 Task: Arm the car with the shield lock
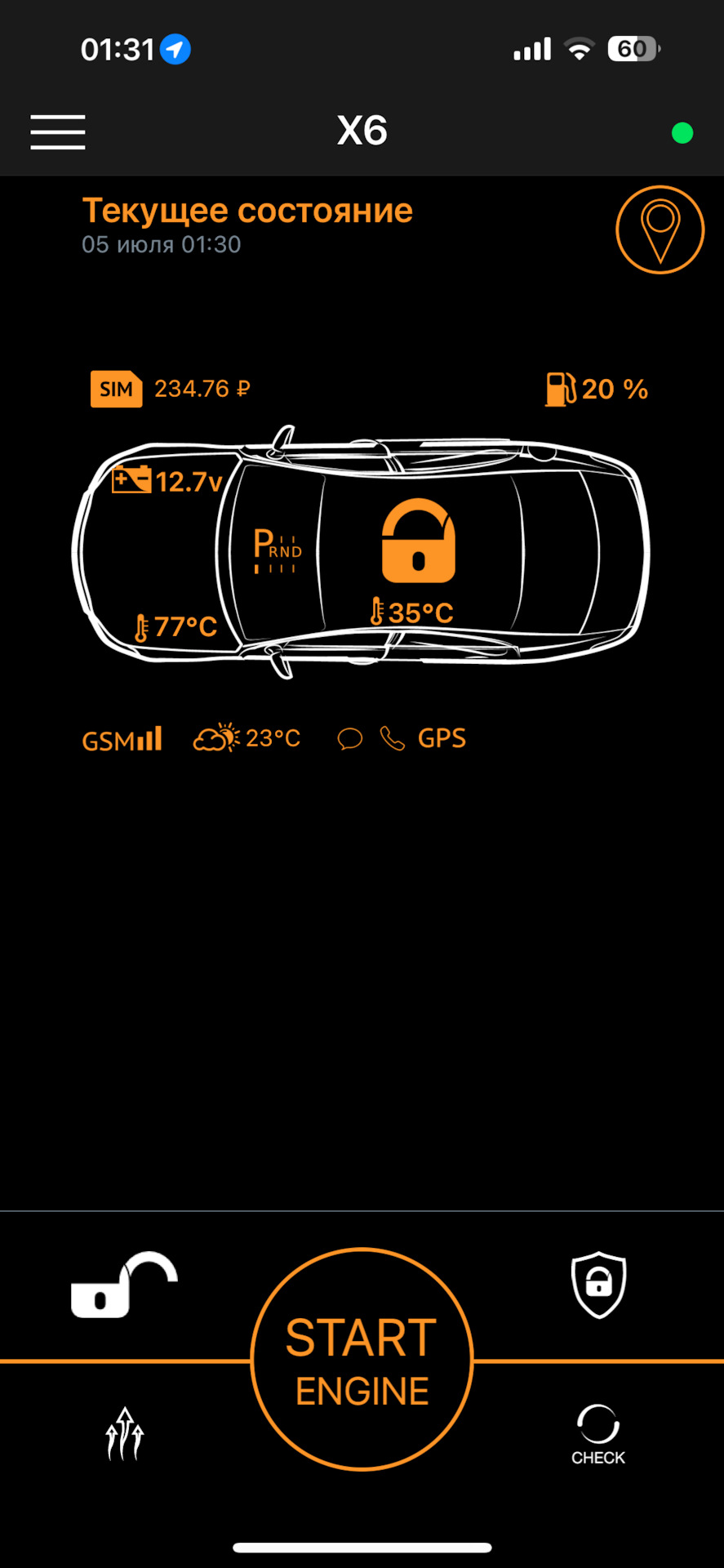coord(598,1285)
